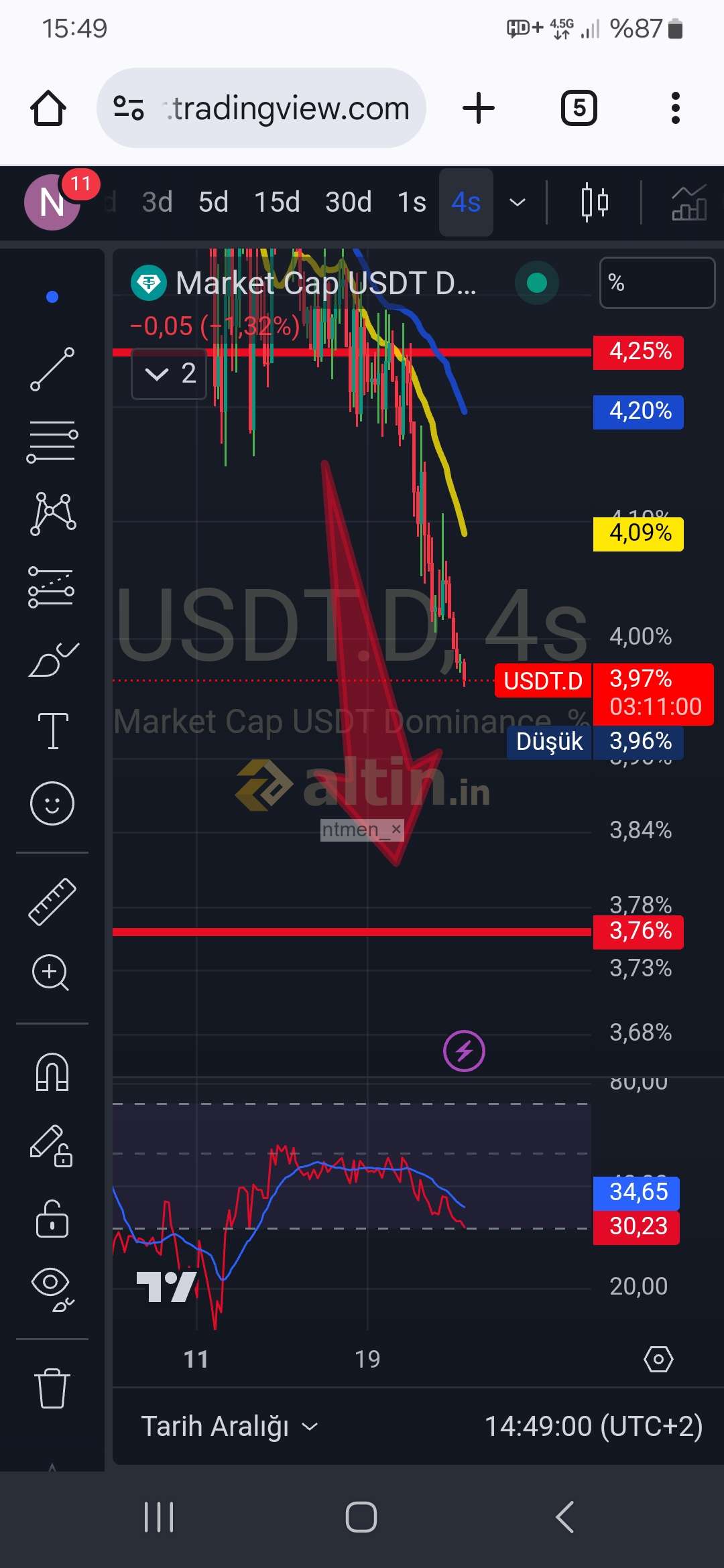Open chart settings gear icon

(658, 1359)
